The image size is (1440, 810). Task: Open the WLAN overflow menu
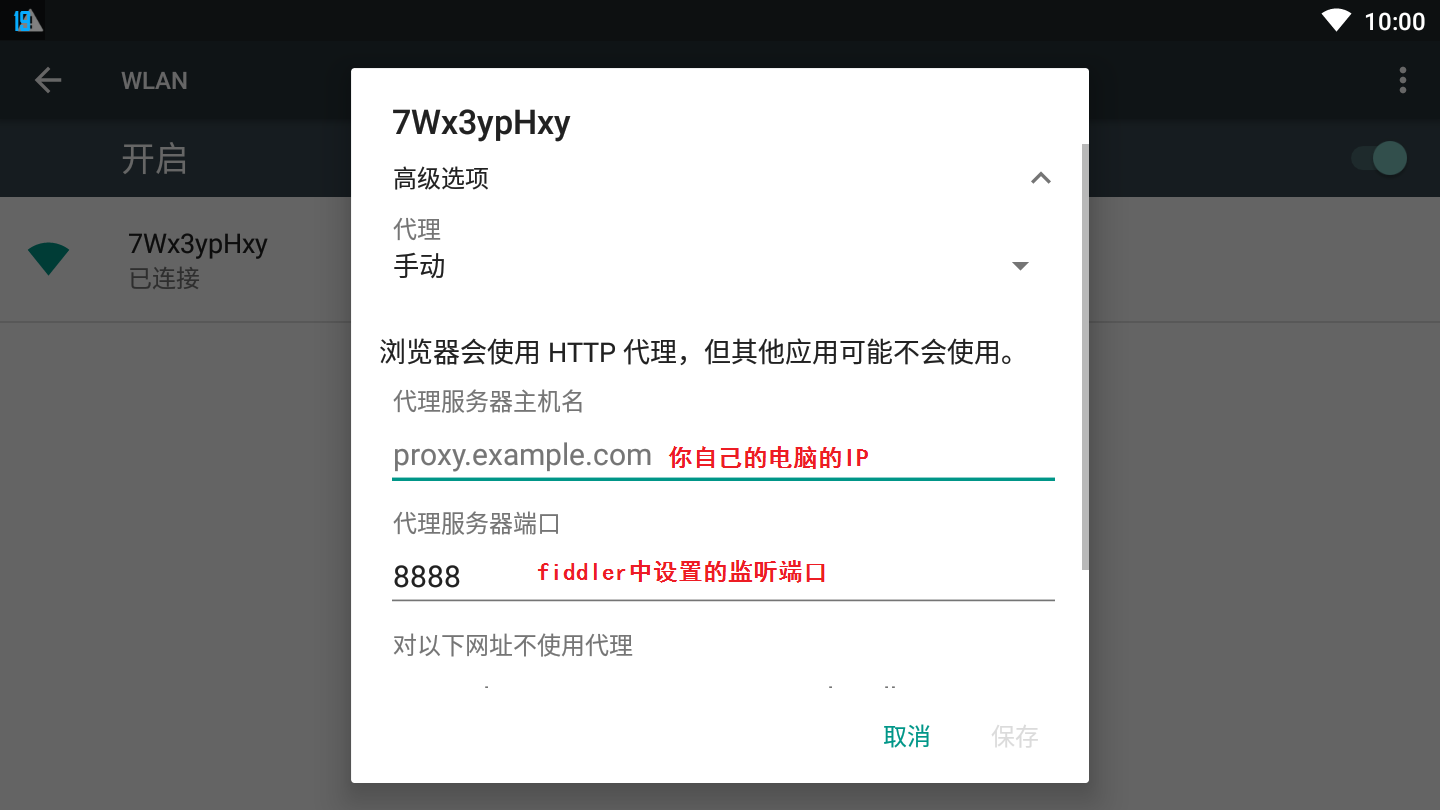pos(1403,81)
